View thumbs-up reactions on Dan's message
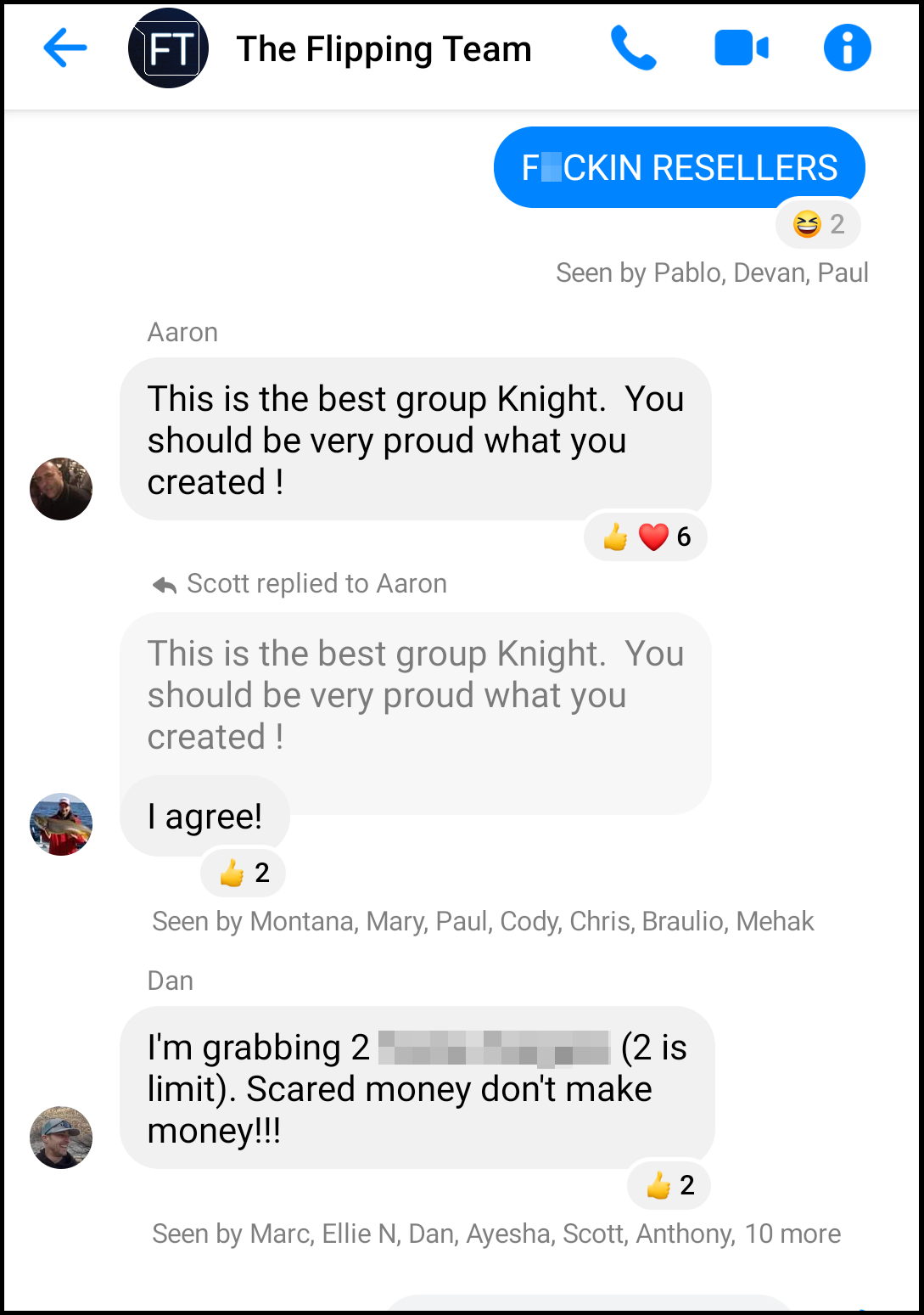 (669, 1185)
